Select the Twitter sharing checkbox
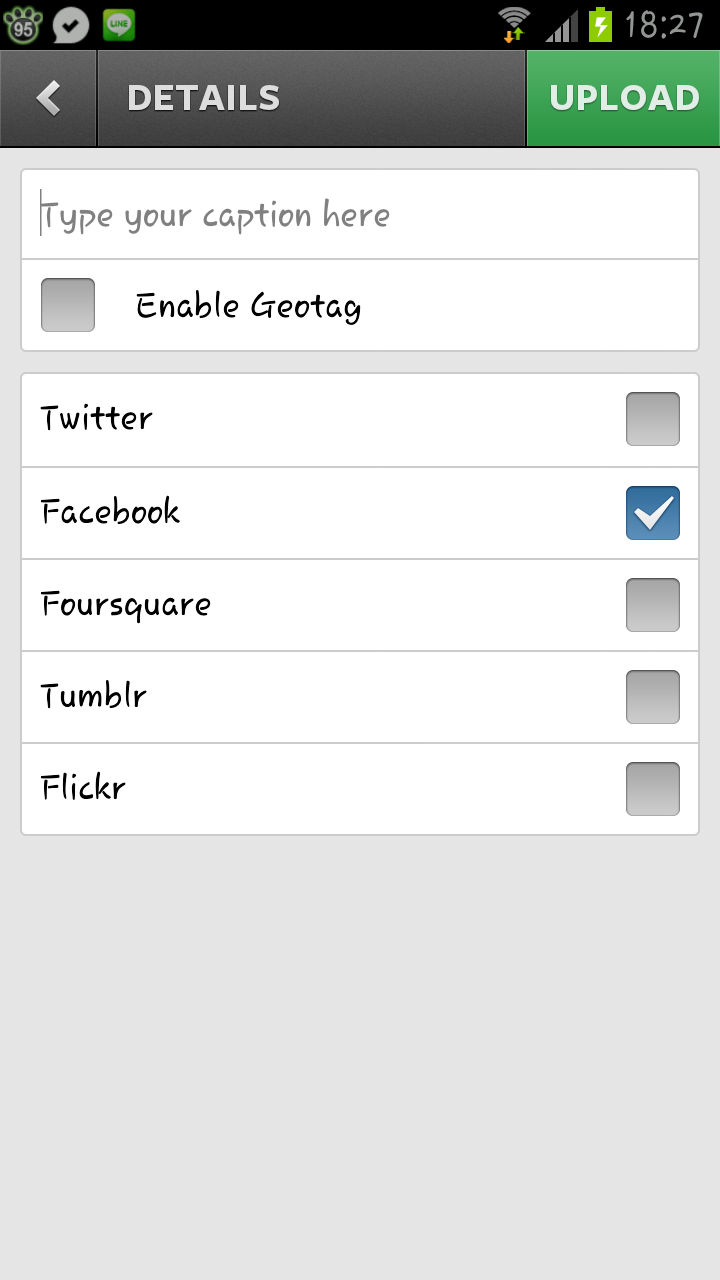This screenshot has width=720, height=1280. 653,419
